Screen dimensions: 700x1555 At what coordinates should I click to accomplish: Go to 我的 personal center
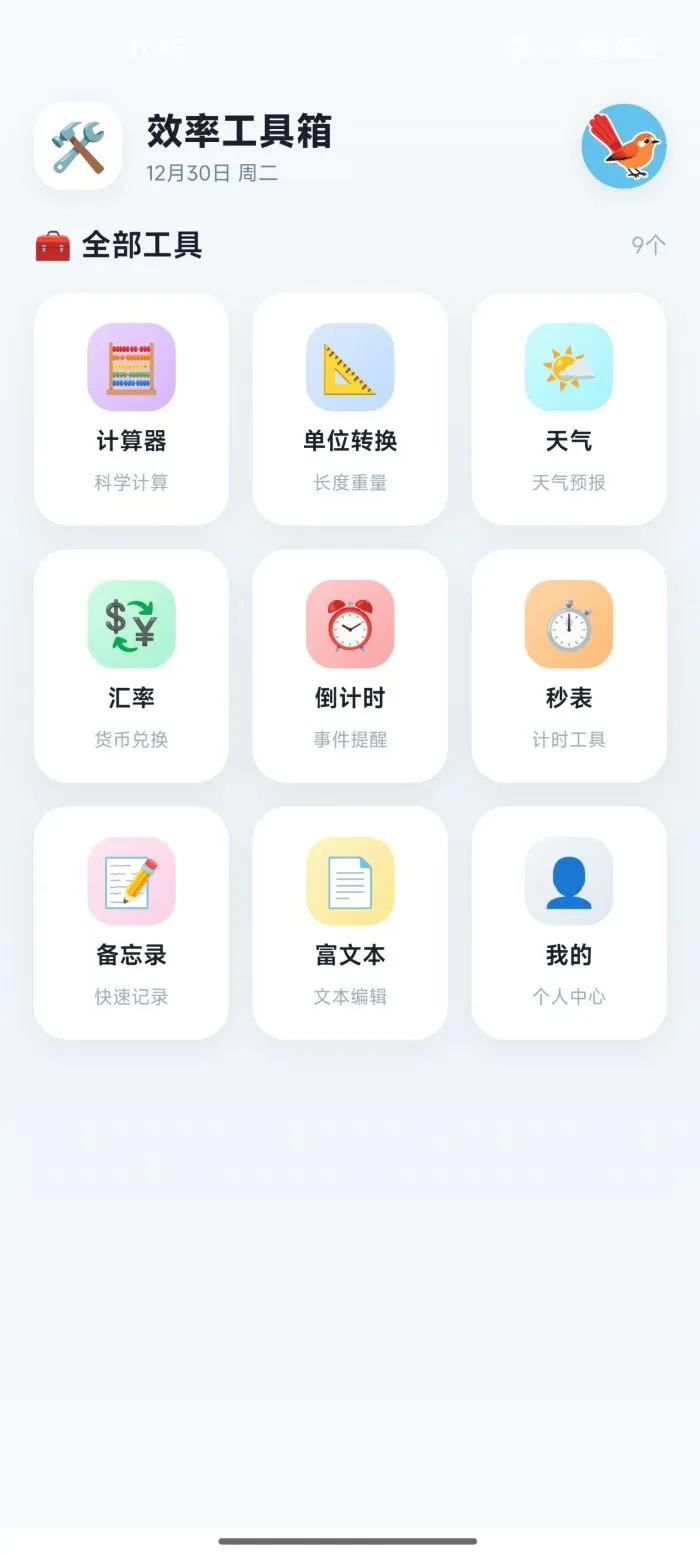(x=568, y=922)
